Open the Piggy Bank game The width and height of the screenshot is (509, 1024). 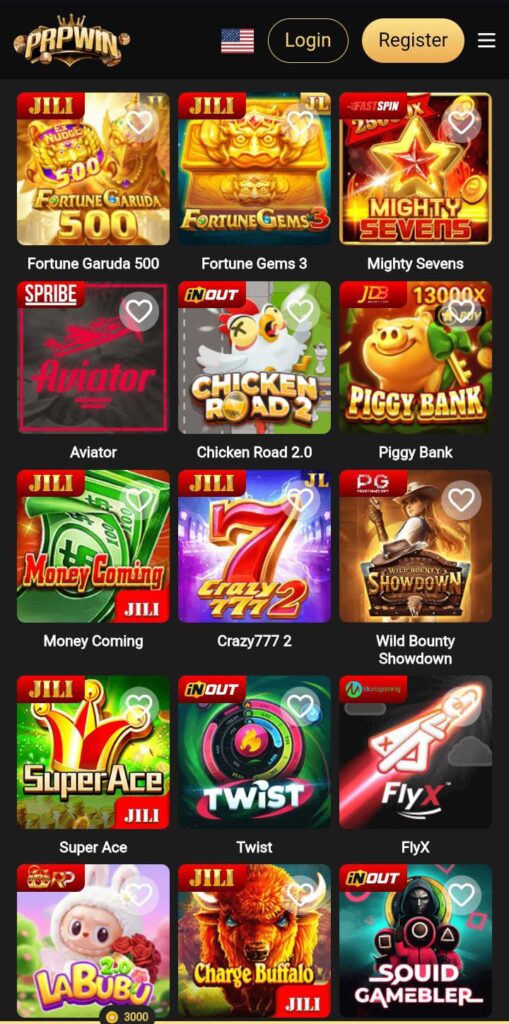[x=416, y=357]
